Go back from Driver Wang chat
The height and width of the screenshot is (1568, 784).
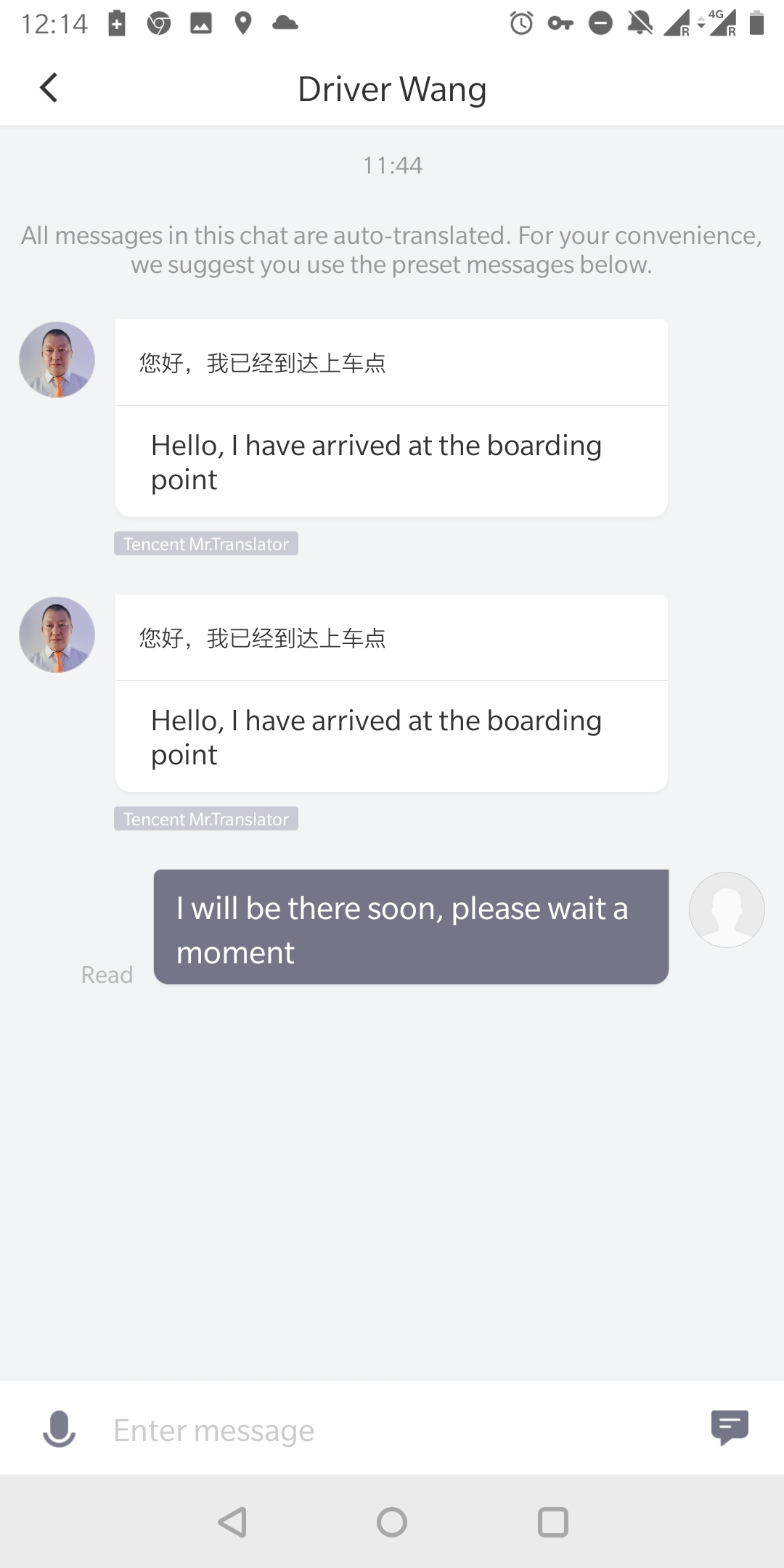pyautogui.click(x=49, y=89)
